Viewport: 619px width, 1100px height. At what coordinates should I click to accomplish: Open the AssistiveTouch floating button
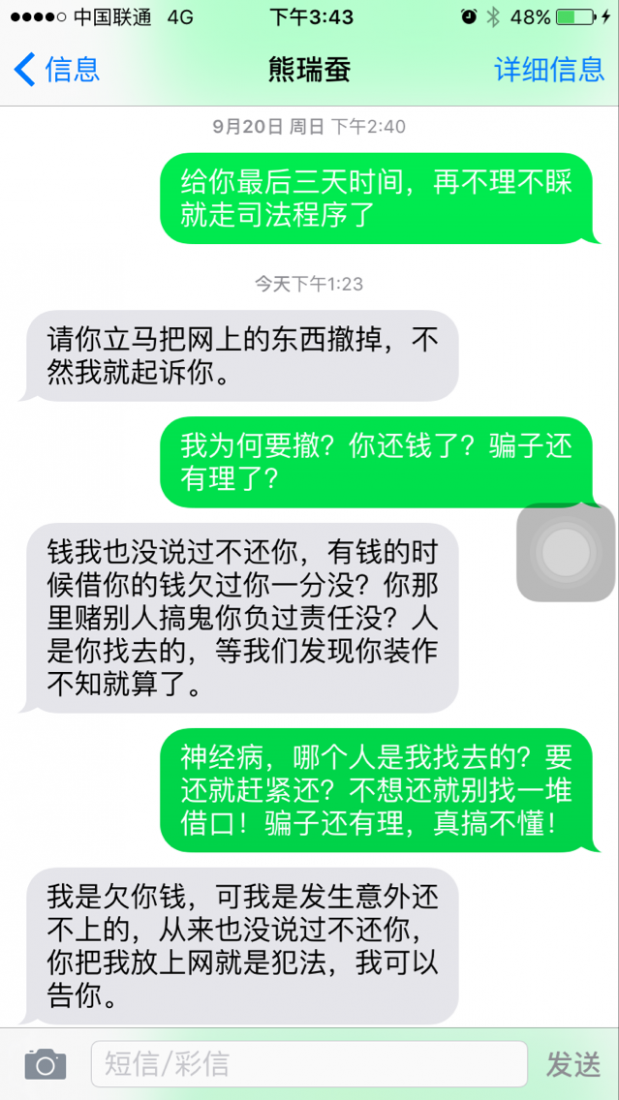pyautogui.click(x=565, y=552)
